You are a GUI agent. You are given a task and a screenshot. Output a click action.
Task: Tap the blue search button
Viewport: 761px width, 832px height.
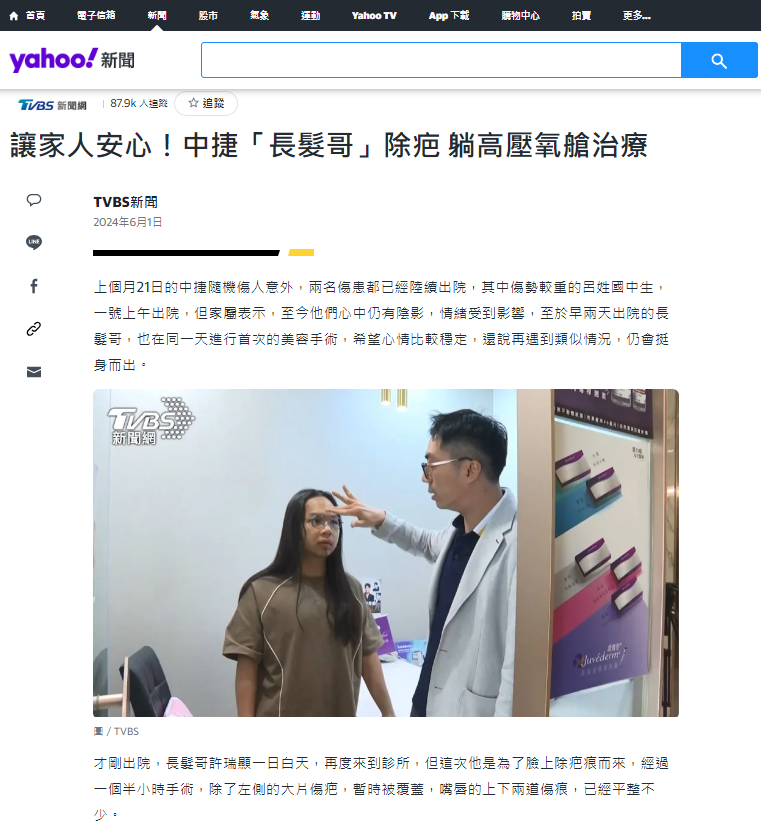coord(719,60)
